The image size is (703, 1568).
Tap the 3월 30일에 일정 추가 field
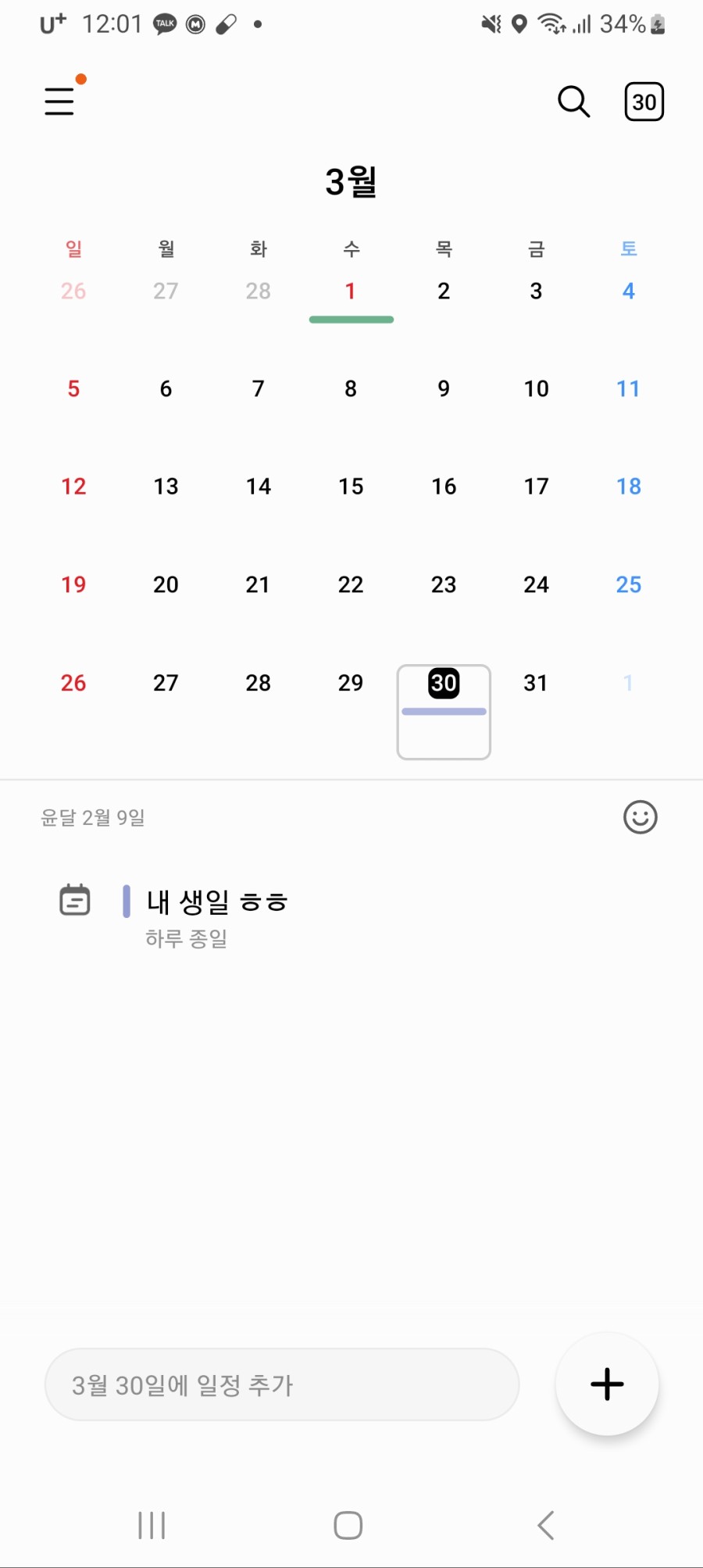tap(281, 1385)
